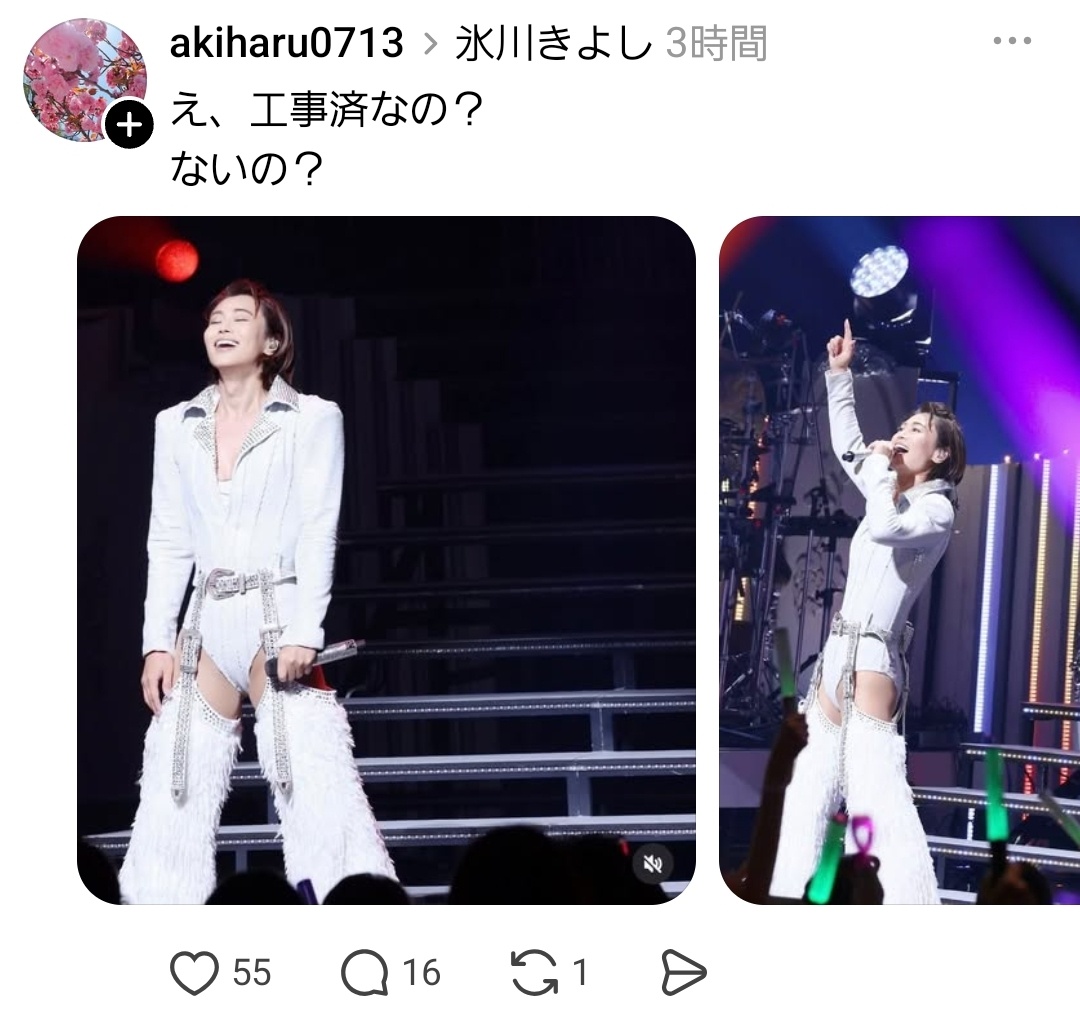
Task: Open akiharu0713's profile from the username
Action: 287,43
